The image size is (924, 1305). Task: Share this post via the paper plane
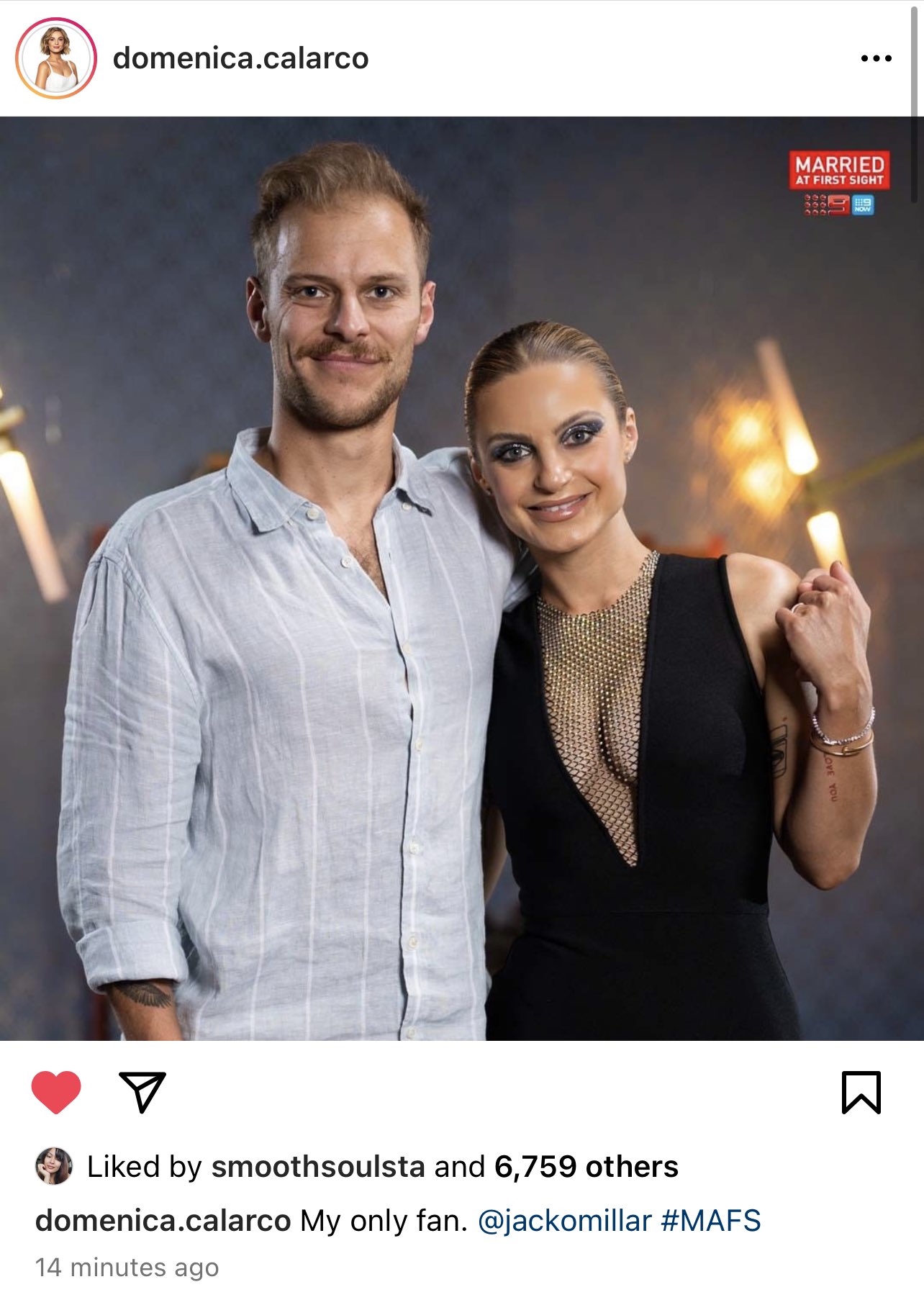pyautogui.click(x=142, y=1092)
